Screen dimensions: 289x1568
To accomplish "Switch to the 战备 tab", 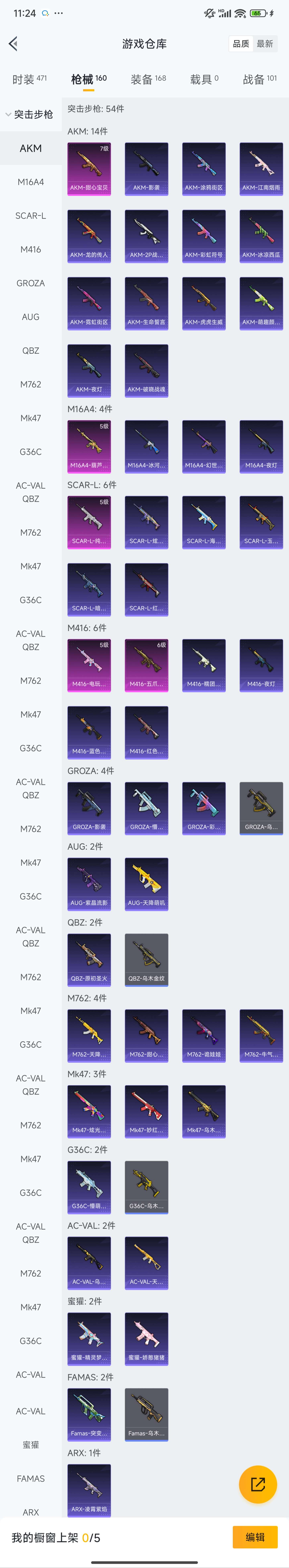I will (259, 79).
